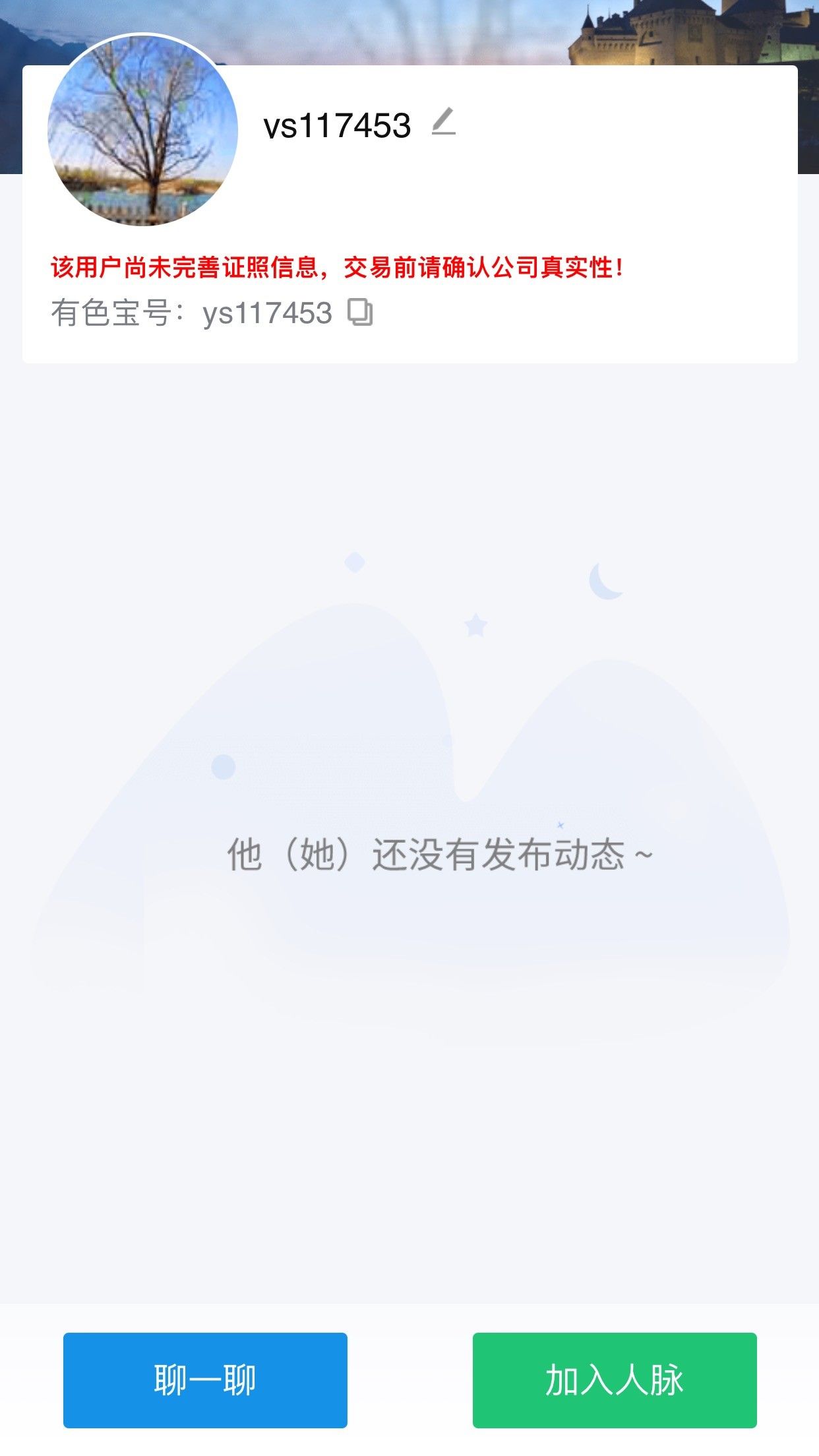Start a chat via 聊一聊
The height and width of the screenshot is (1456, 819).
click(205, 1380)
